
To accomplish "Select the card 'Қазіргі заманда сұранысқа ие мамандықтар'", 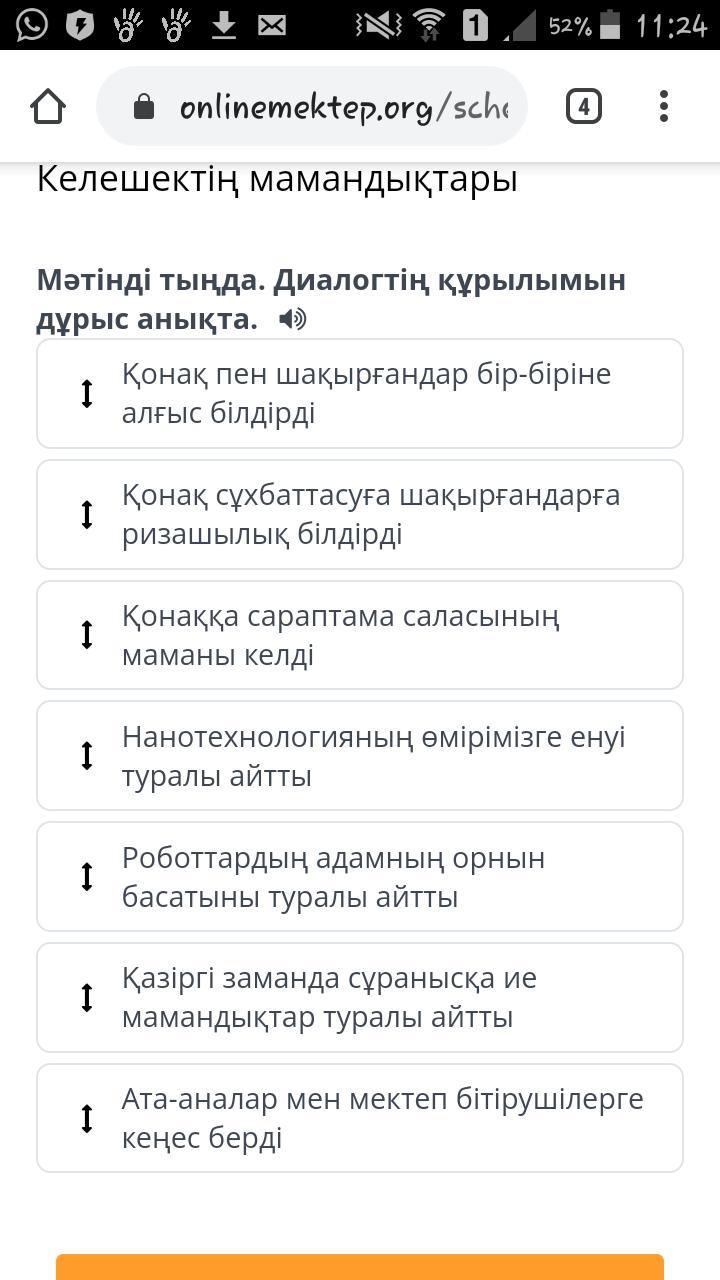I will point(360,998).
